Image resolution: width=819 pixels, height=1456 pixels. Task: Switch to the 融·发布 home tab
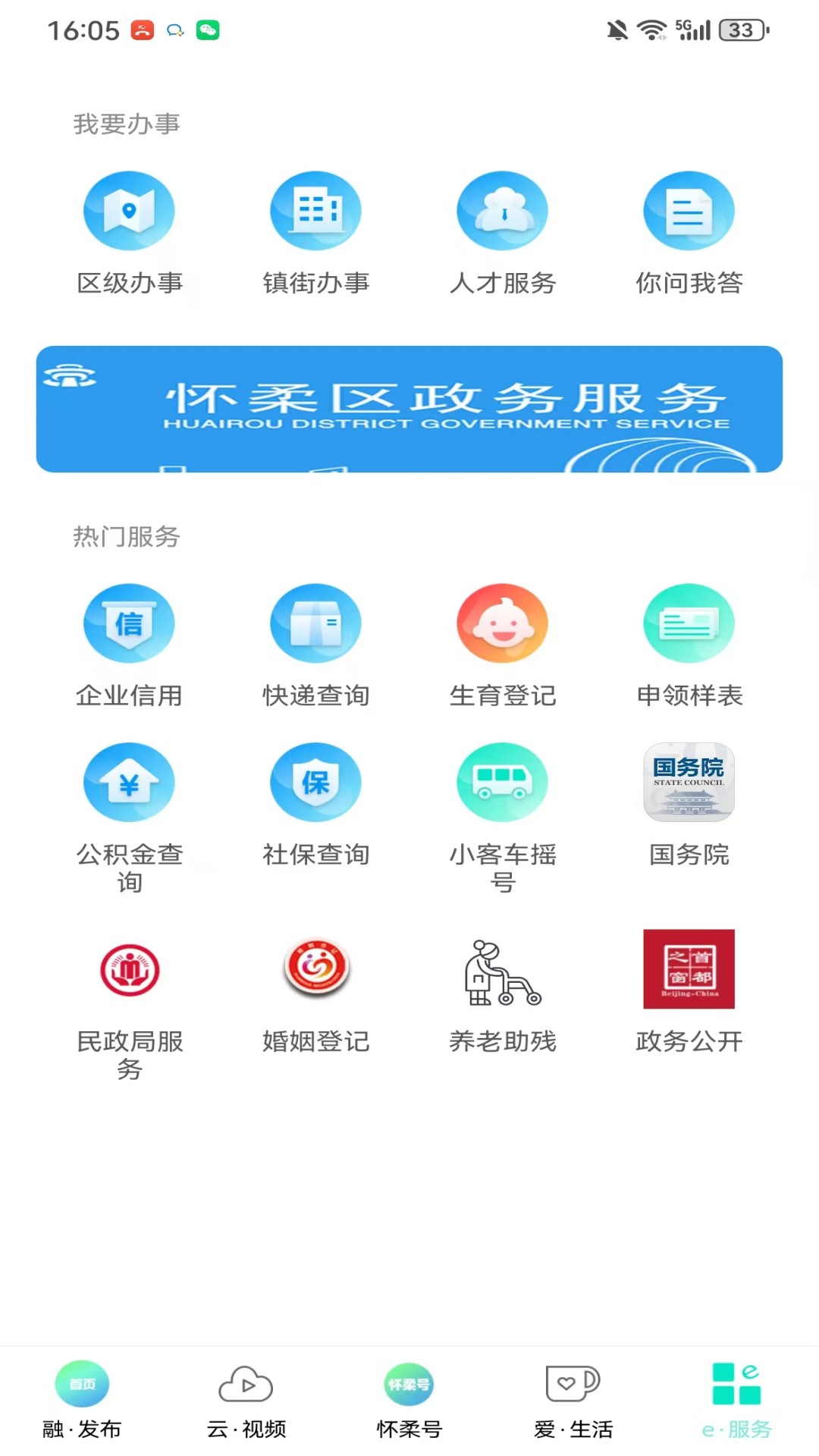82,1401
